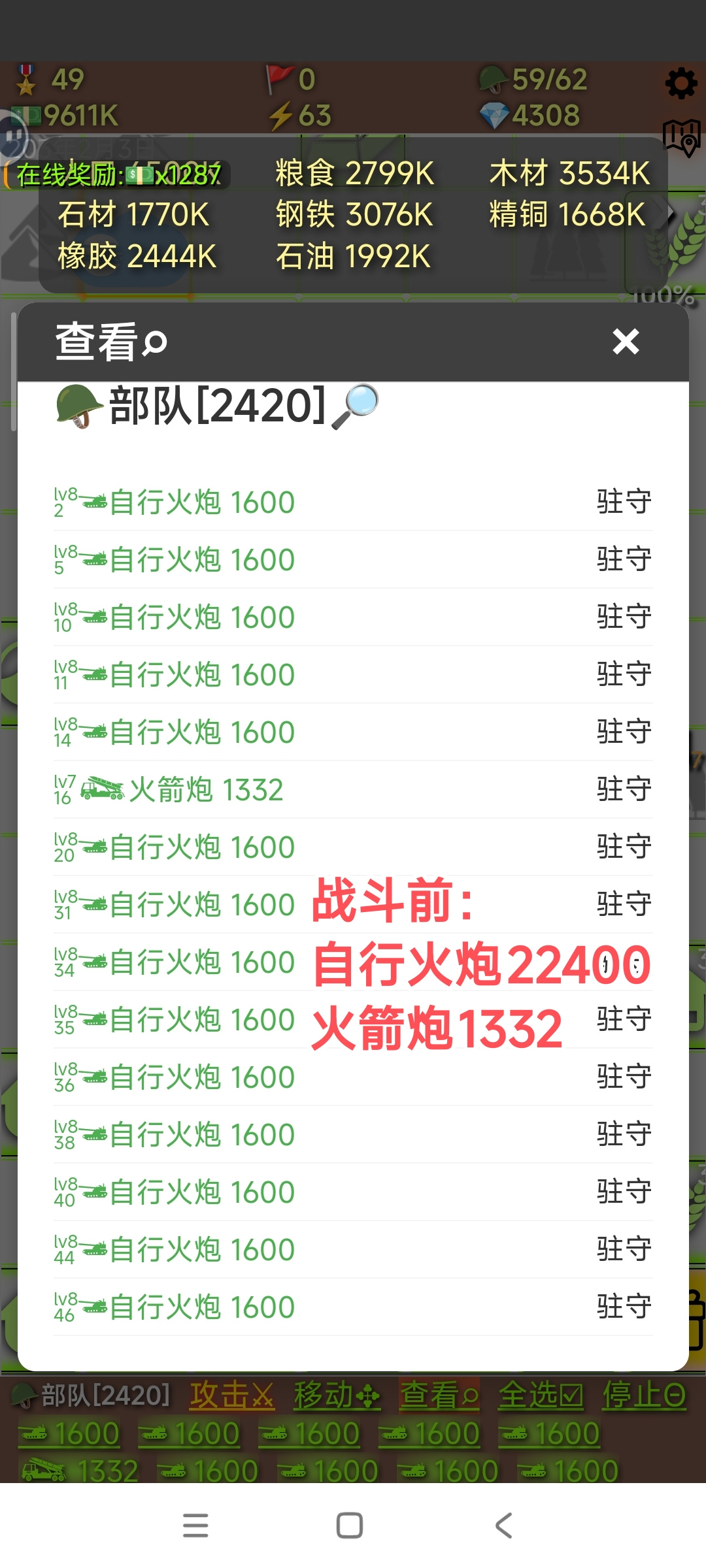
Task: Go to the system home screen
Action: (350, 1526)
